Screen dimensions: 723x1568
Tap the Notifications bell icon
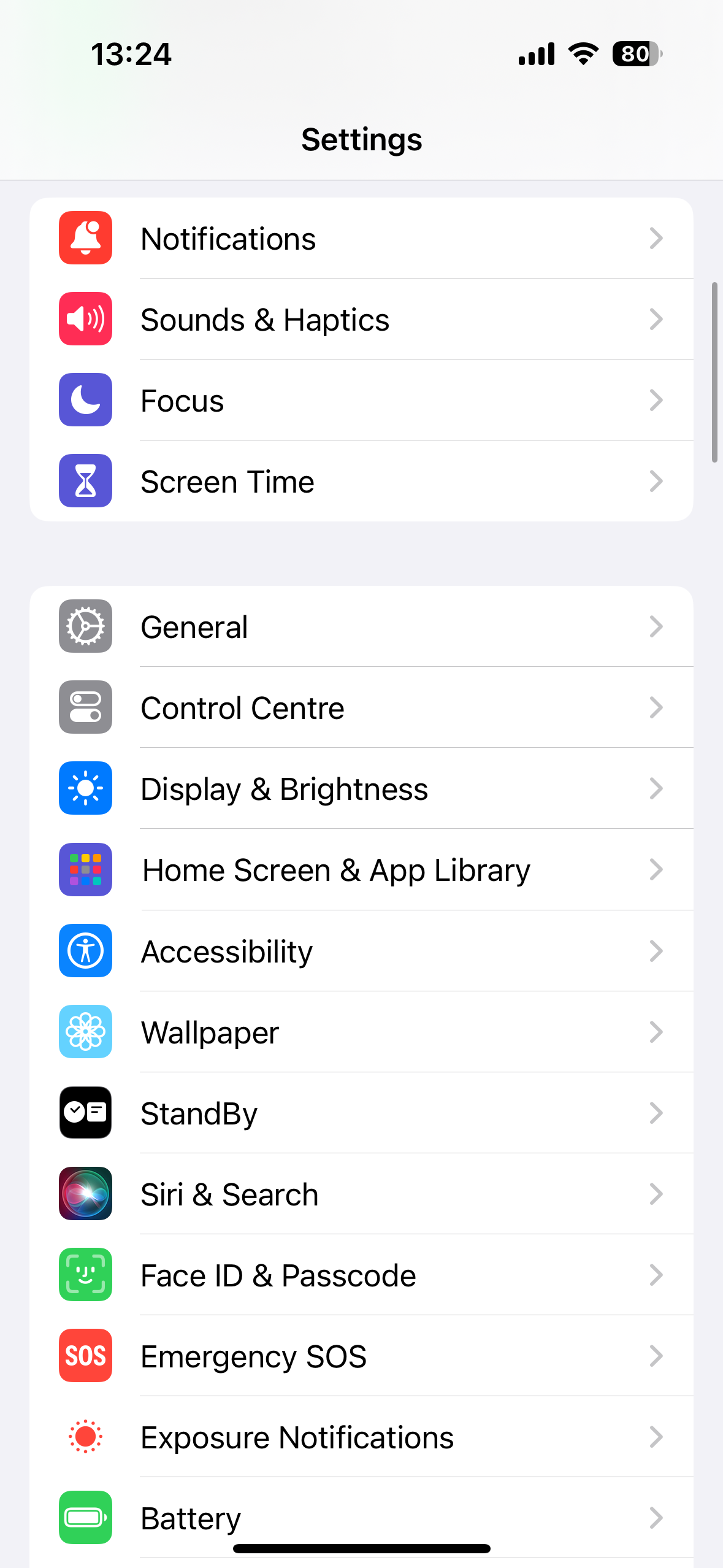[x=85, y=238]
